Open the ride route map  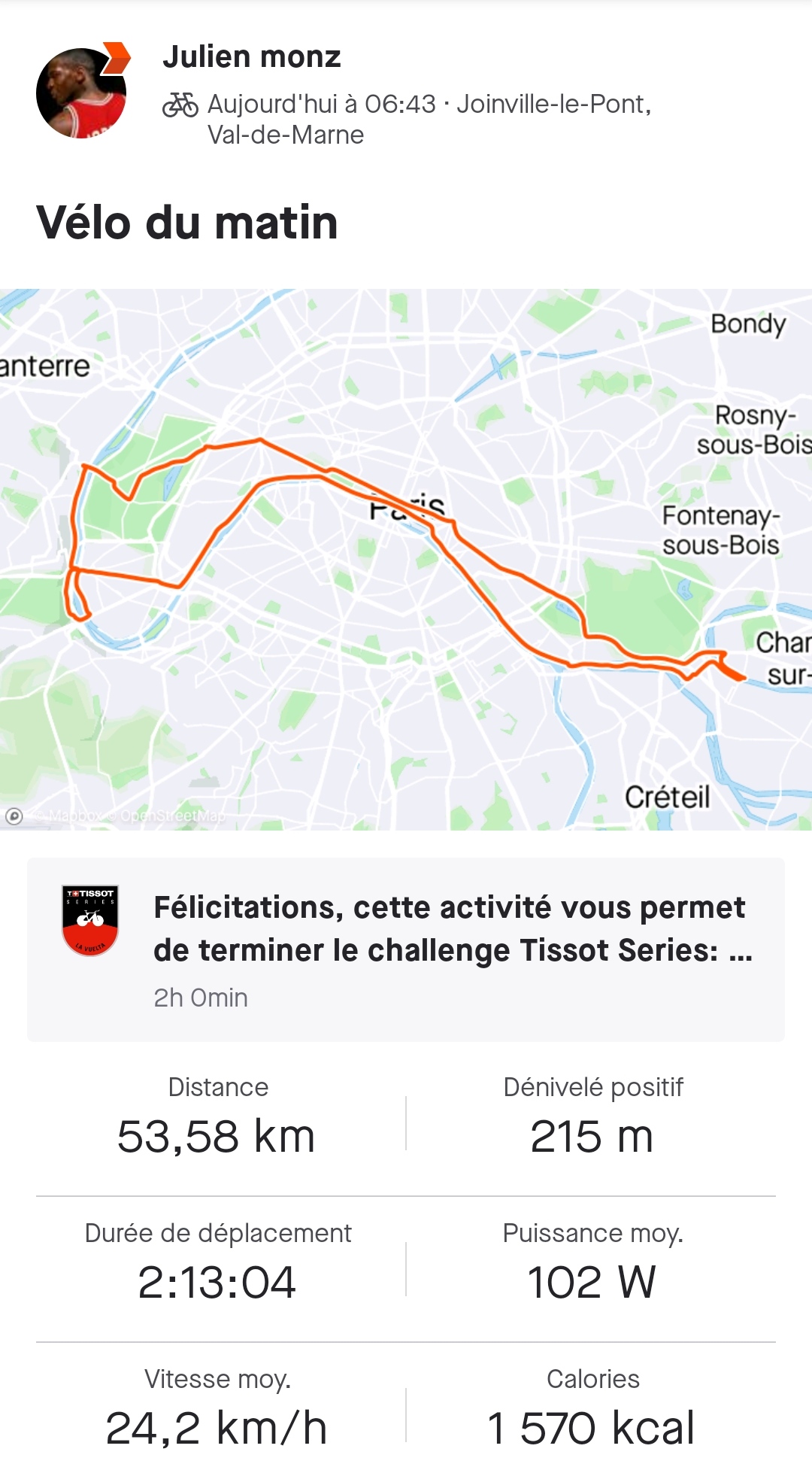(x=406, y=560)
